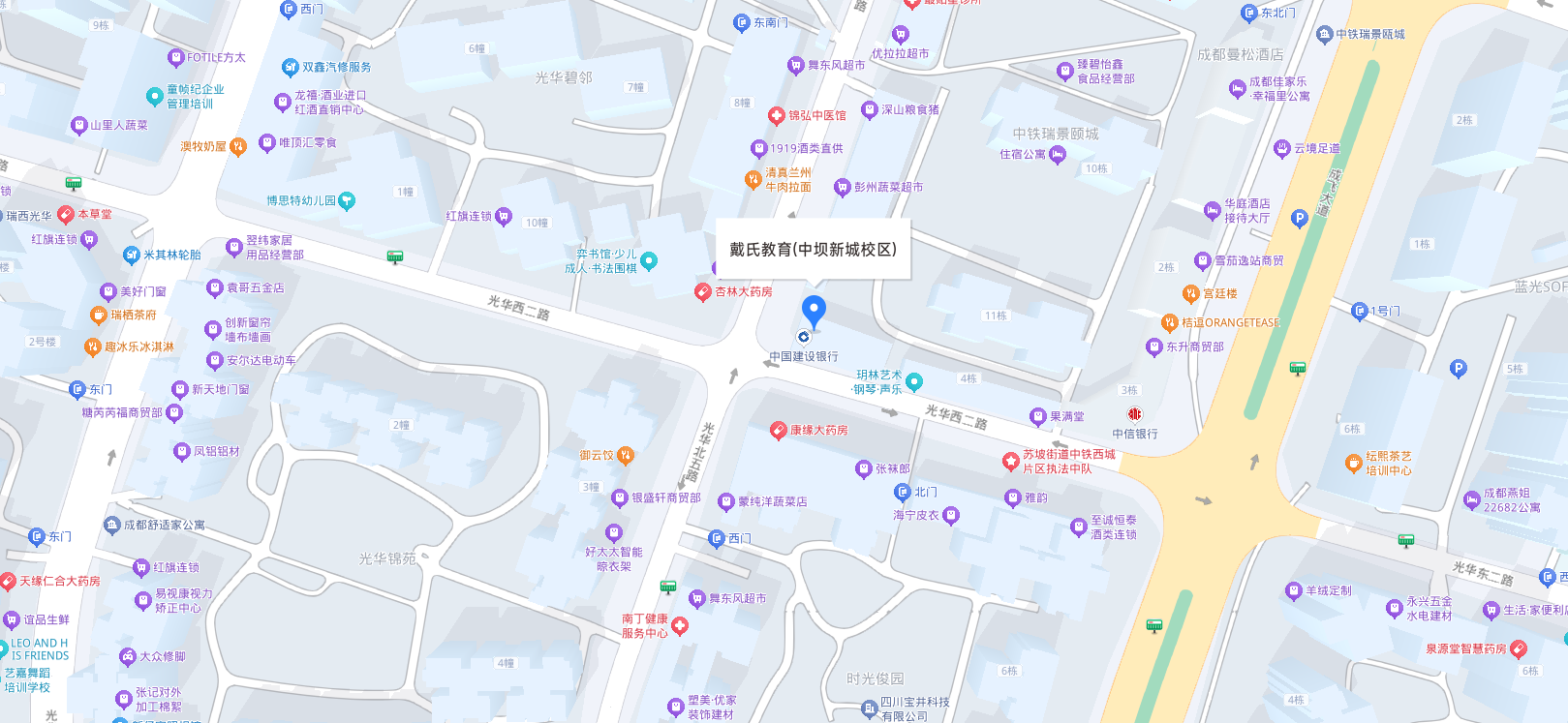Tap the 舞东风超市 marker near 东南门

(x=796, y=66)
